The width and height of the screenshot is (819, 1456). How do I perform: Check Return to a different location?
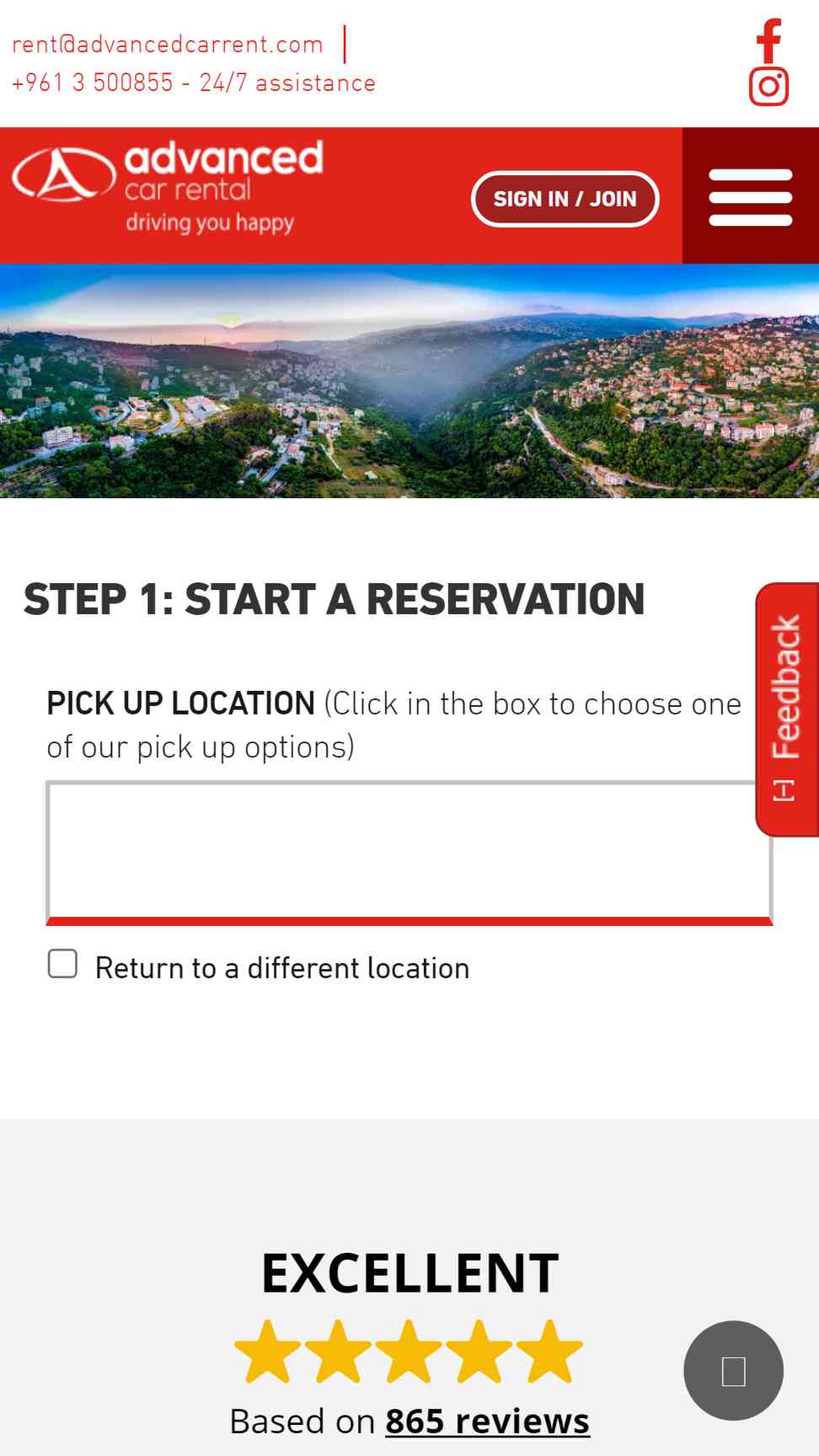pos(62,964)
